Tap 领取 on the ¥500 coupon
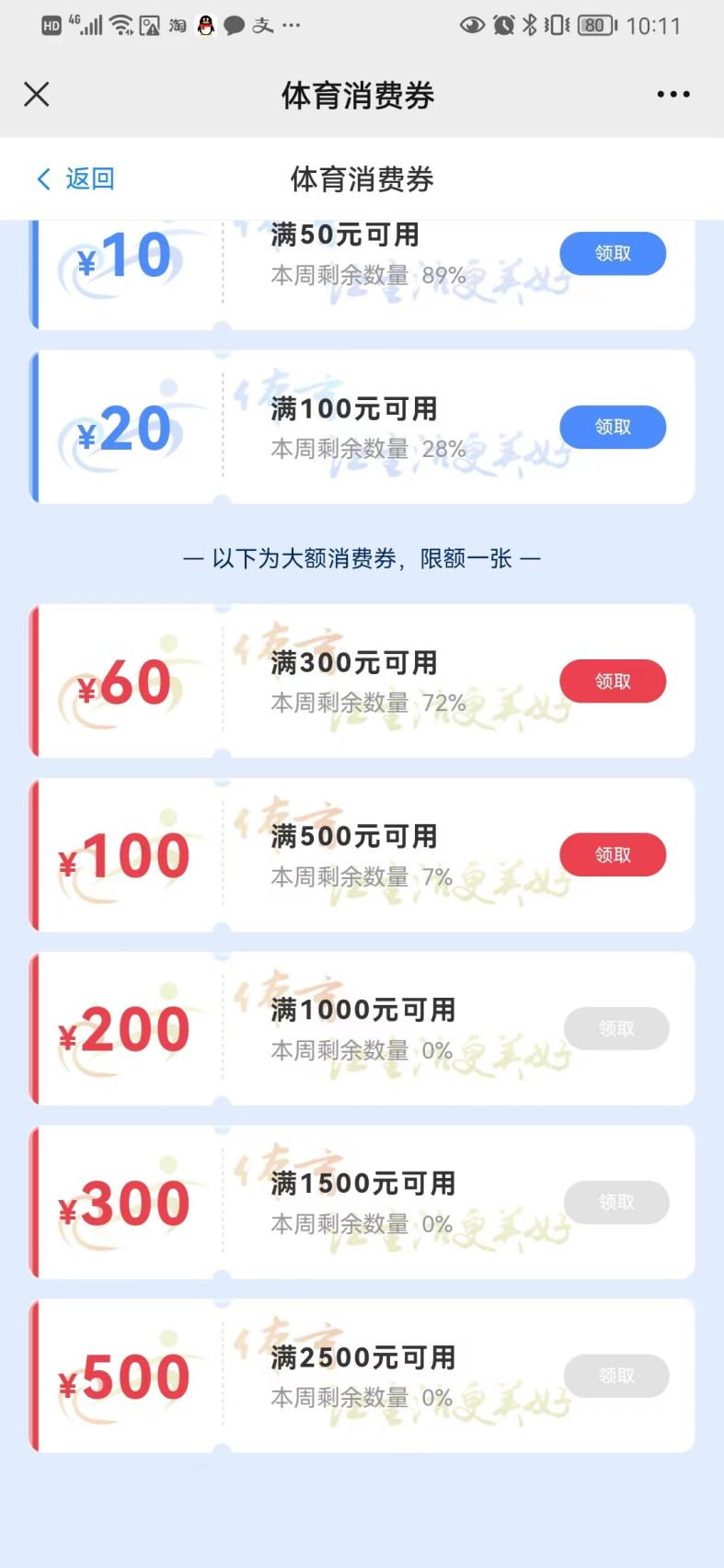 [616, 1376]
